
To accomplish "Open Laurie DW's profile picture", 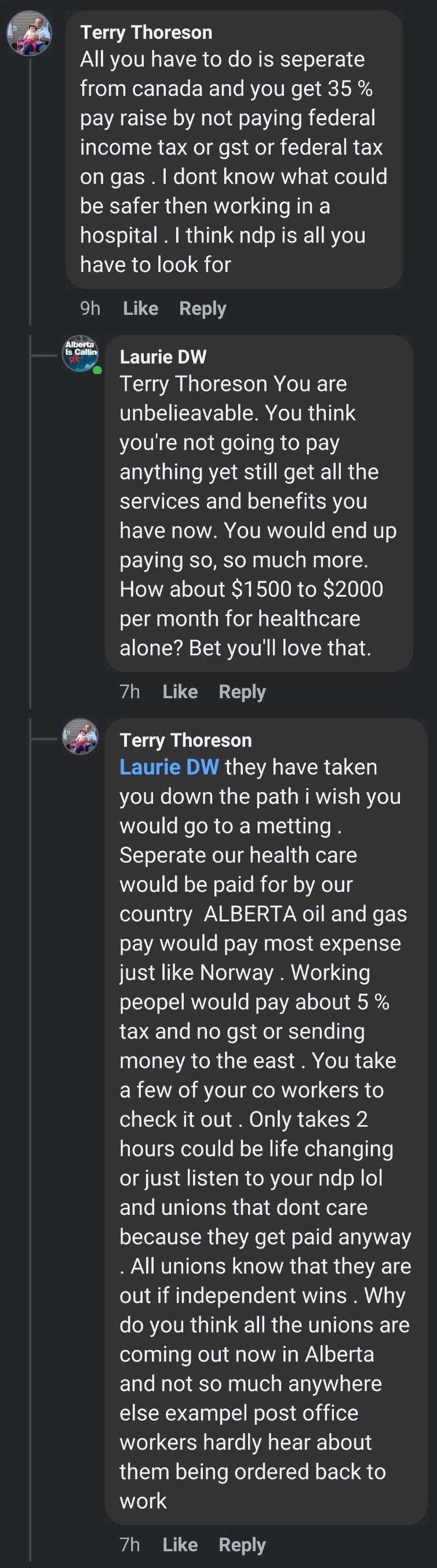I will pos(81,354).
